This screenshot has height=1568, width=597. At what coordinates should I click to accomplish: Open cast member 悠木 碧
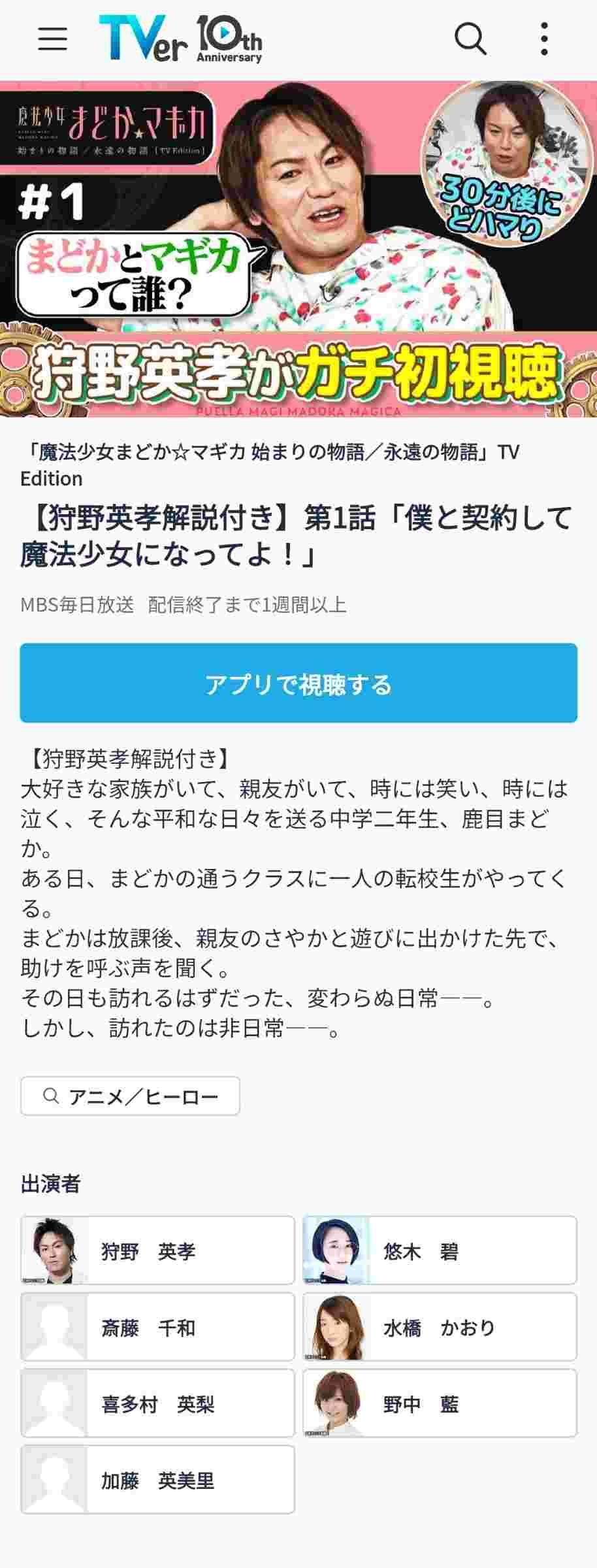point(440,1250)
